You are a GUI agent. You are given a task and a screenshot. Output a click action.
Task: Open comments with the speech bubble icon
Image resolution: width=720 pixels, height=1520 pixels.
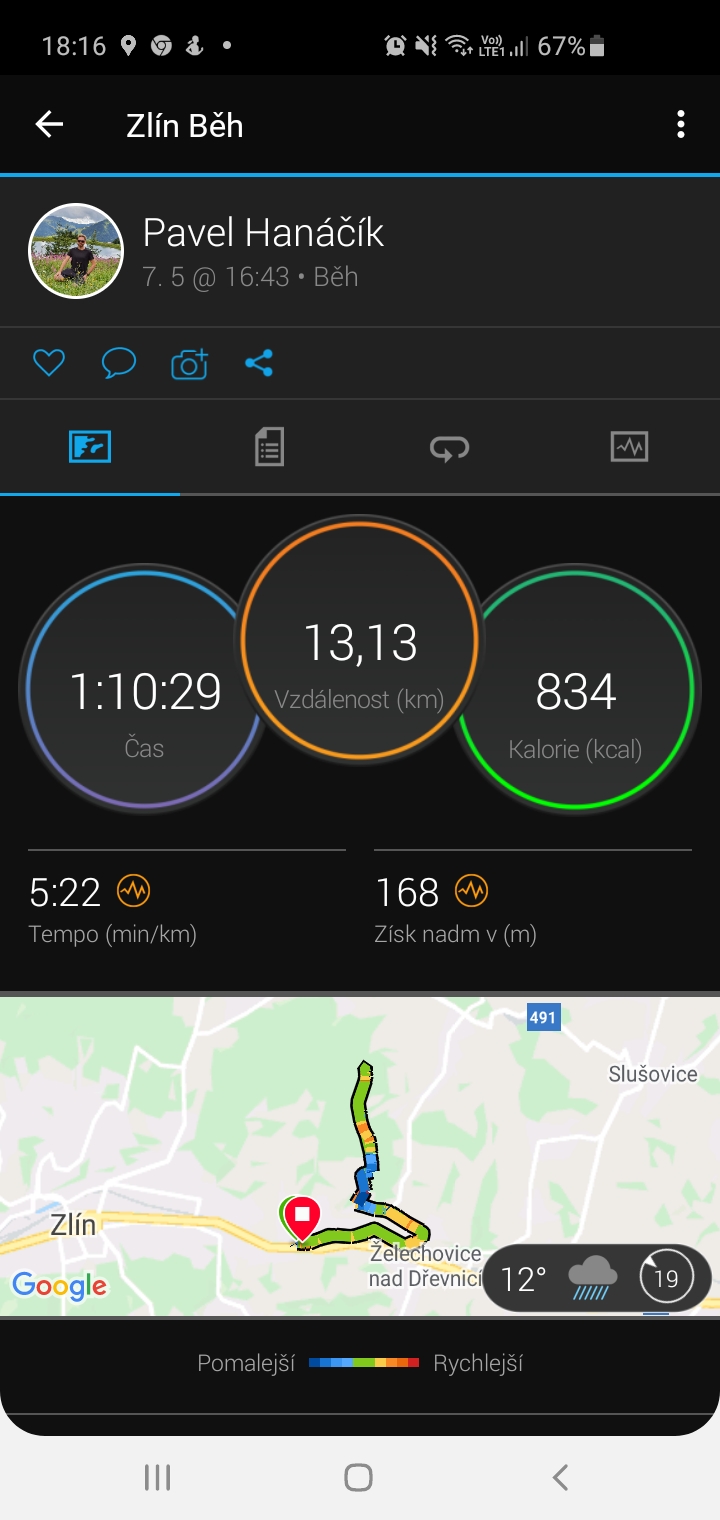click(x=119, y=363)
